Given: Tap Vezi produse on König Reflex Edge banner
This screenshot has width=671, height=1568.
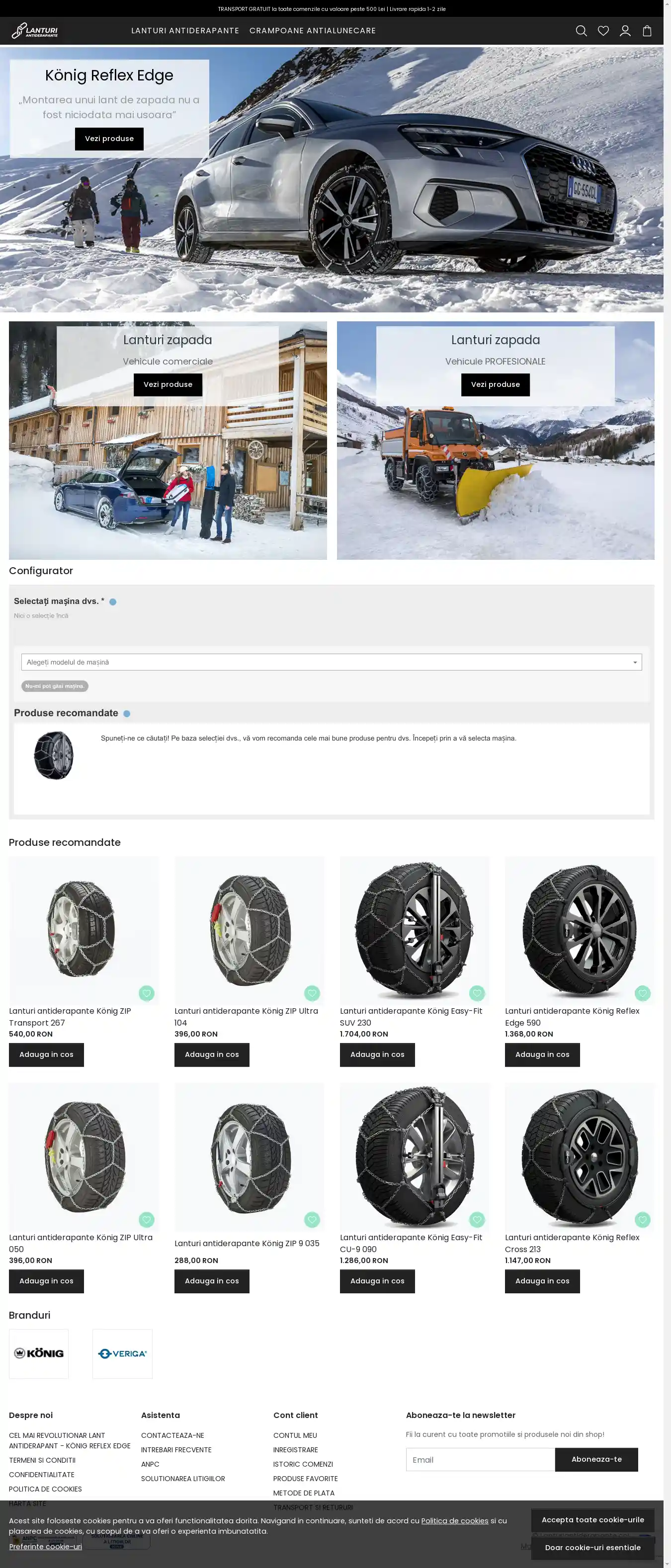Looking at the screenshot, I should click(x=109, y=139).
